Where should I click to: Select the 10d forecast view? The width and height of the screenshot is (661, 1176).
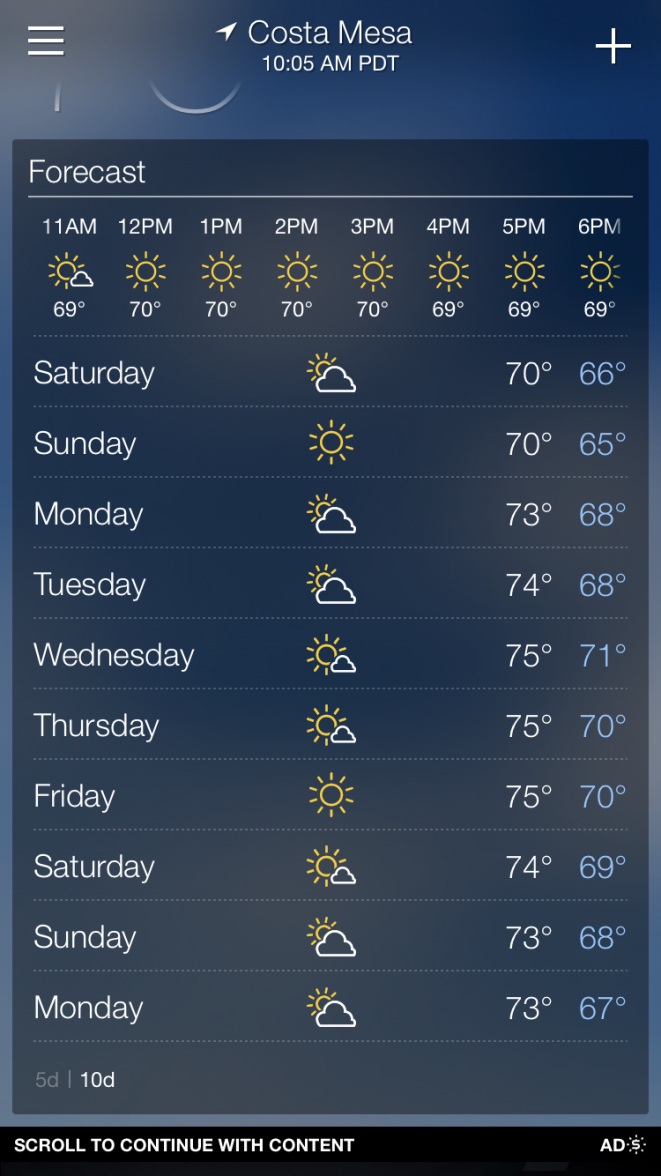(98, 1080)
